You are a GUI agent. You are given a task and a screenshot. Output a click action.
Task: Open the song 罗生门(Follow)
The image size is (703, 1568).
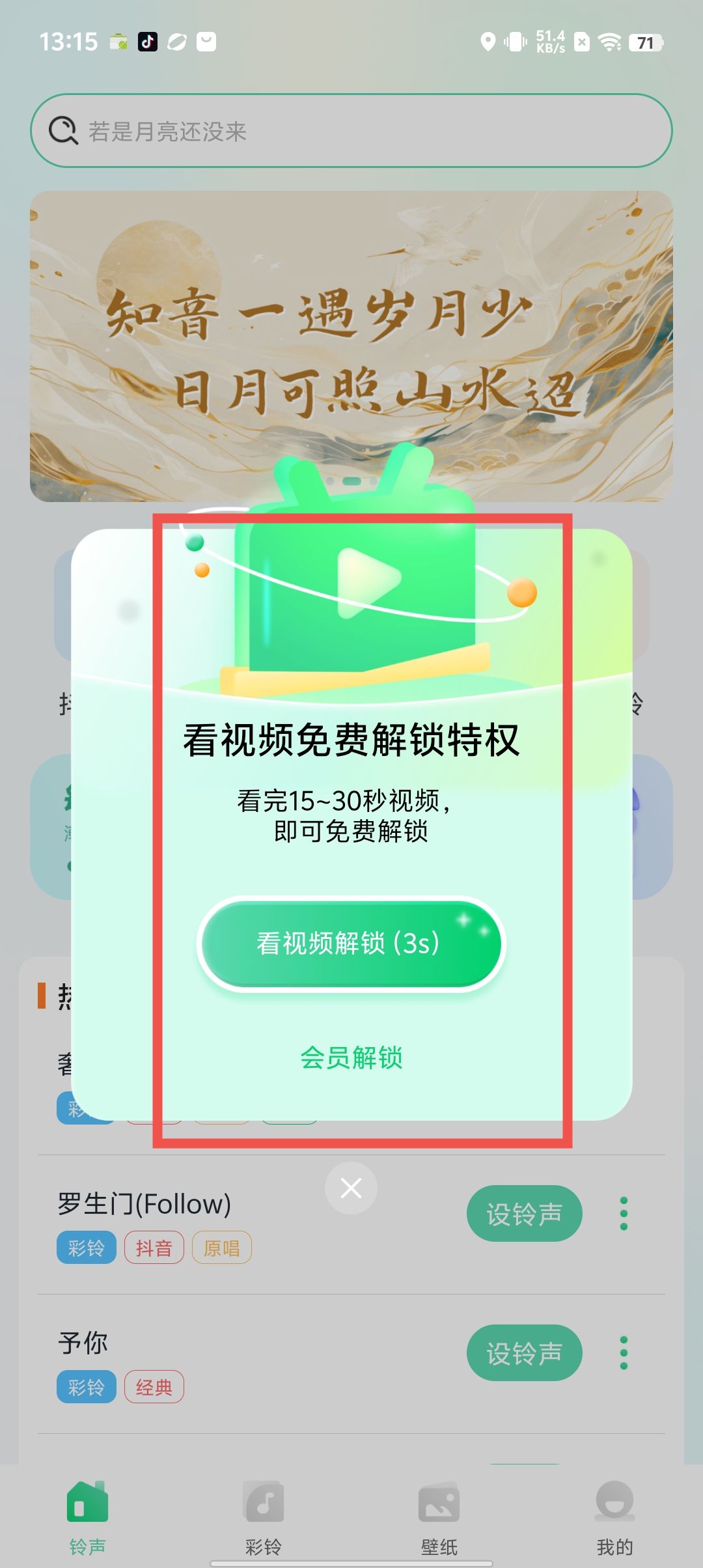(145, 1204)
